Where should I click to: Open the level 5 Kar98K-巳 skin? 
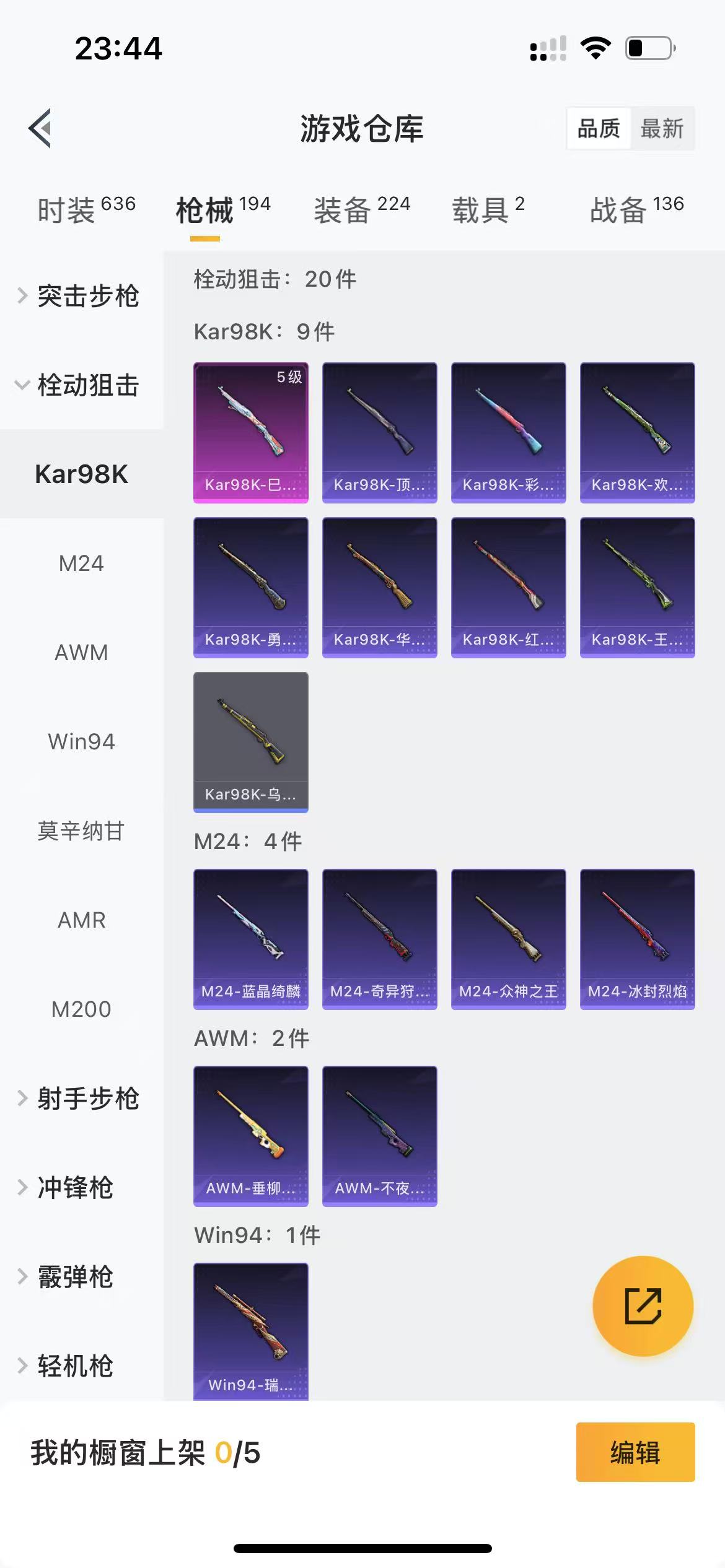(250, 432)
